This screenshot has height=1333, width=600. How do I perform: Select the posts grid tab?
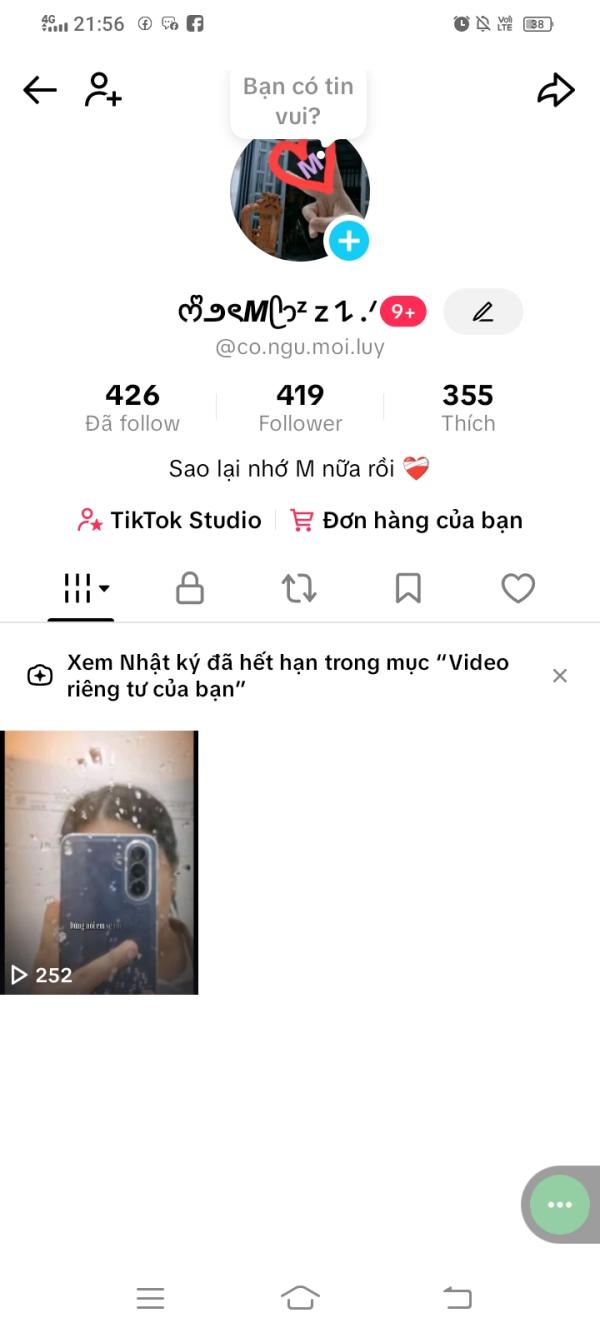(x=81, y=589)
